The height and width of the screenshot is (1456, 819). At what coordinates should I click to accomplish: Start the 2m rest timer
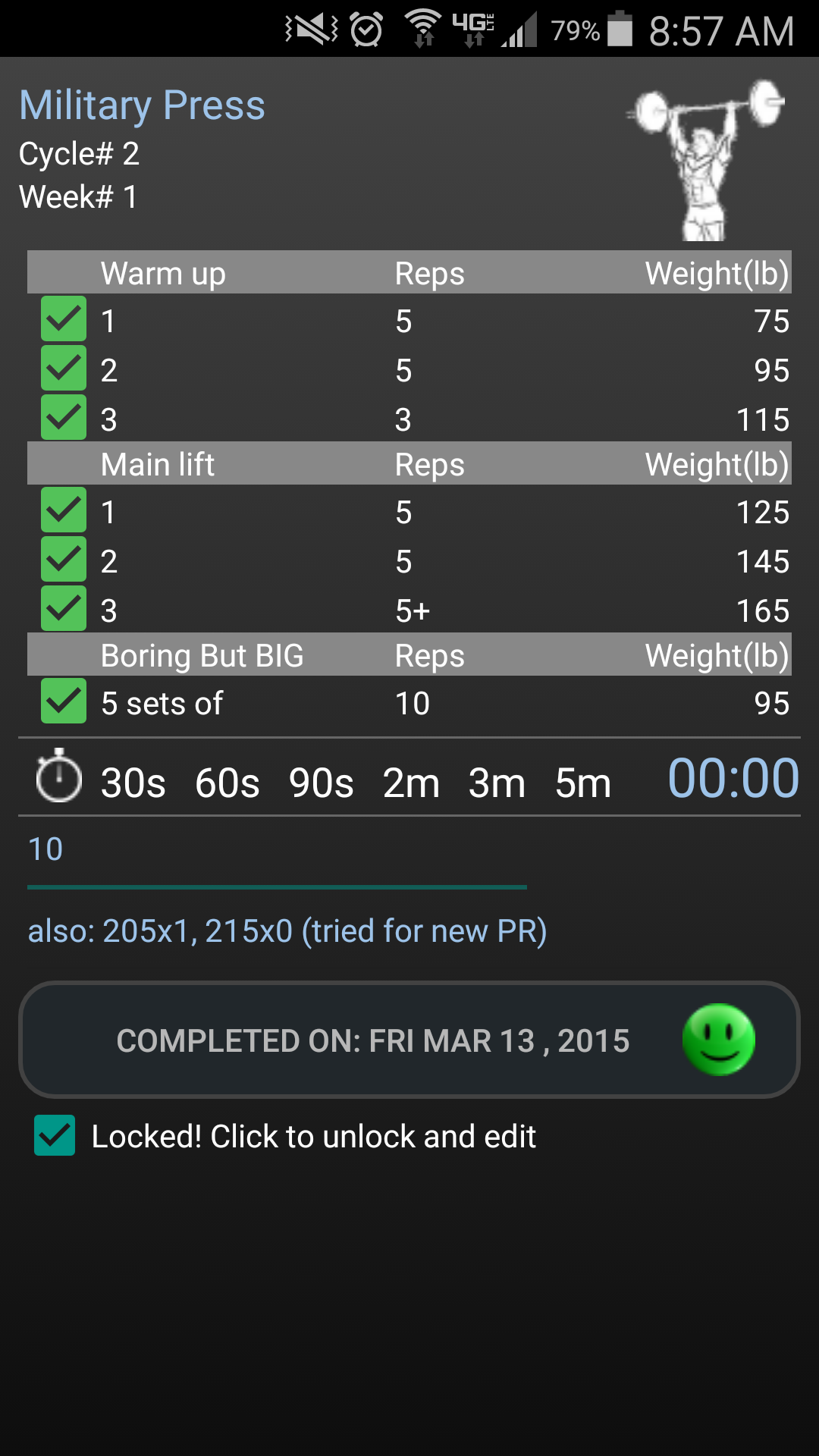click(x=411, y=783)
